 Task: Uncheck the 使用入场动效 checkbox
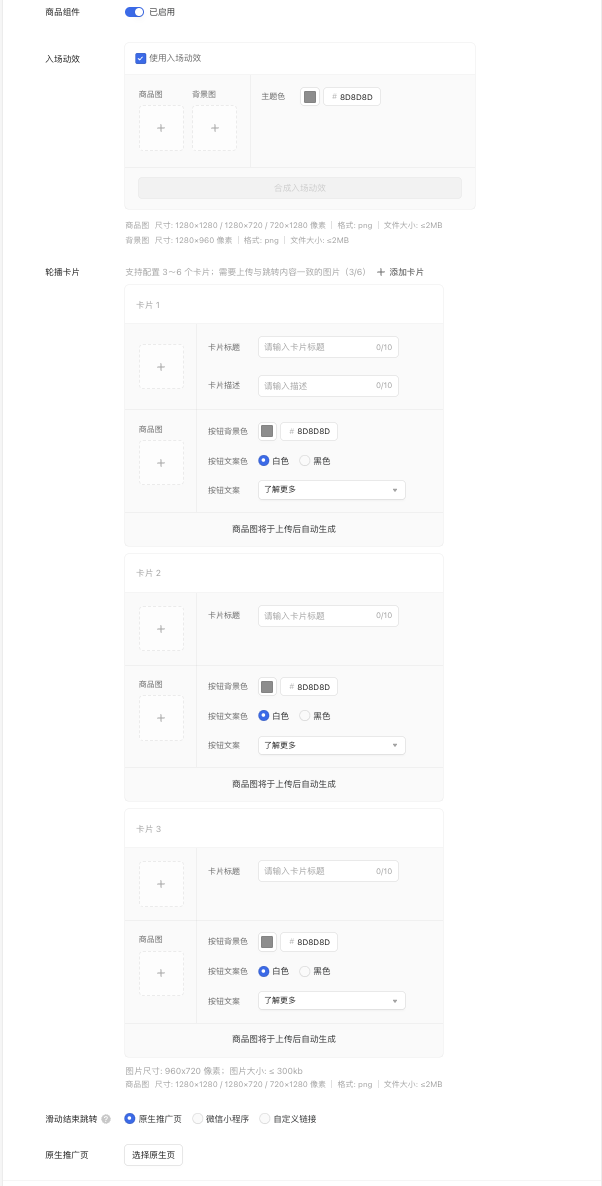coord(141,58)
